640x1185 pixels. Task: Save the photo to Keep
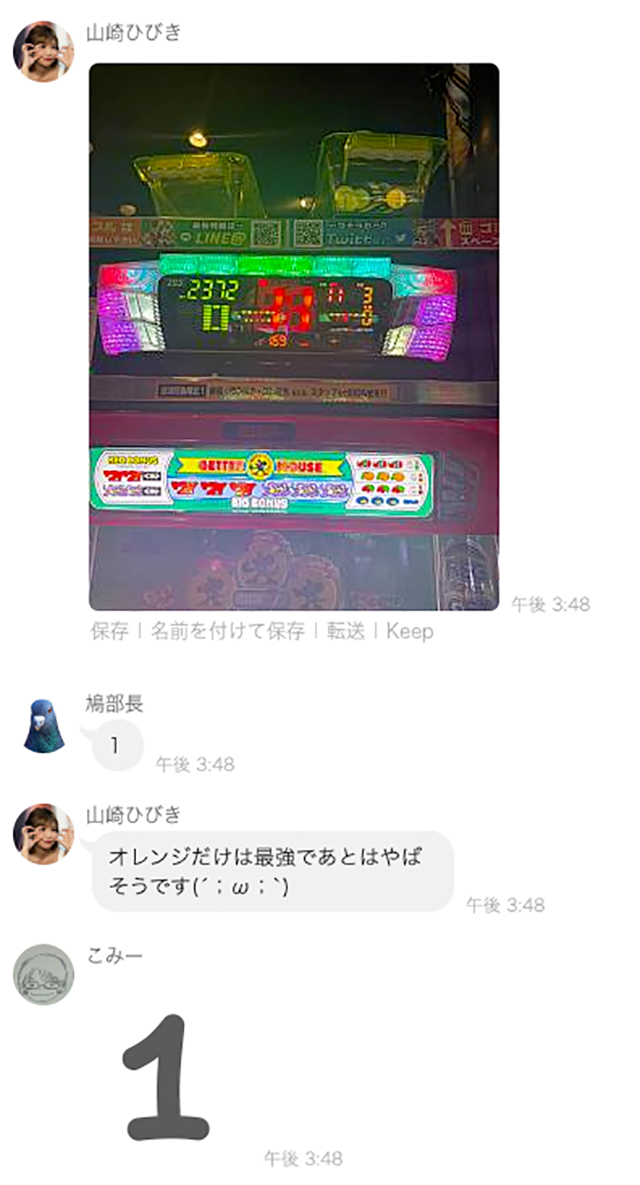[x=410, y=632]
